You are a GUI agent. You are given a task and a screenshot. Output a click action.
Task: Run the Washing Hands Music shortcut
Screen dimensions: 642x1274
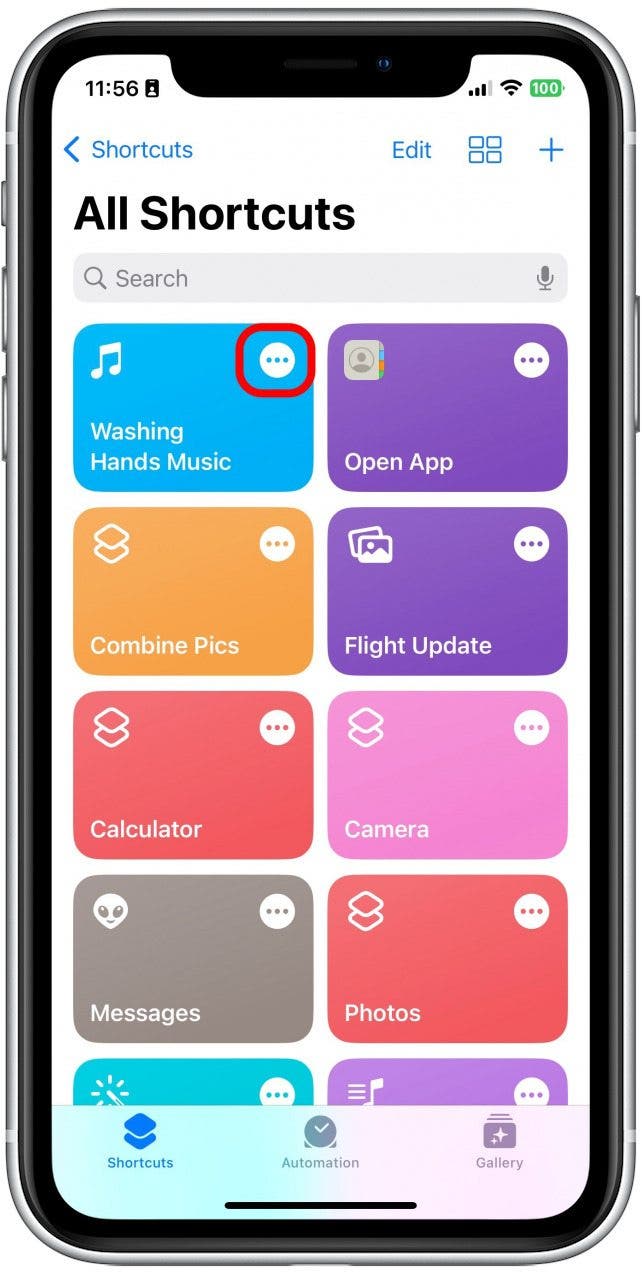160,440
